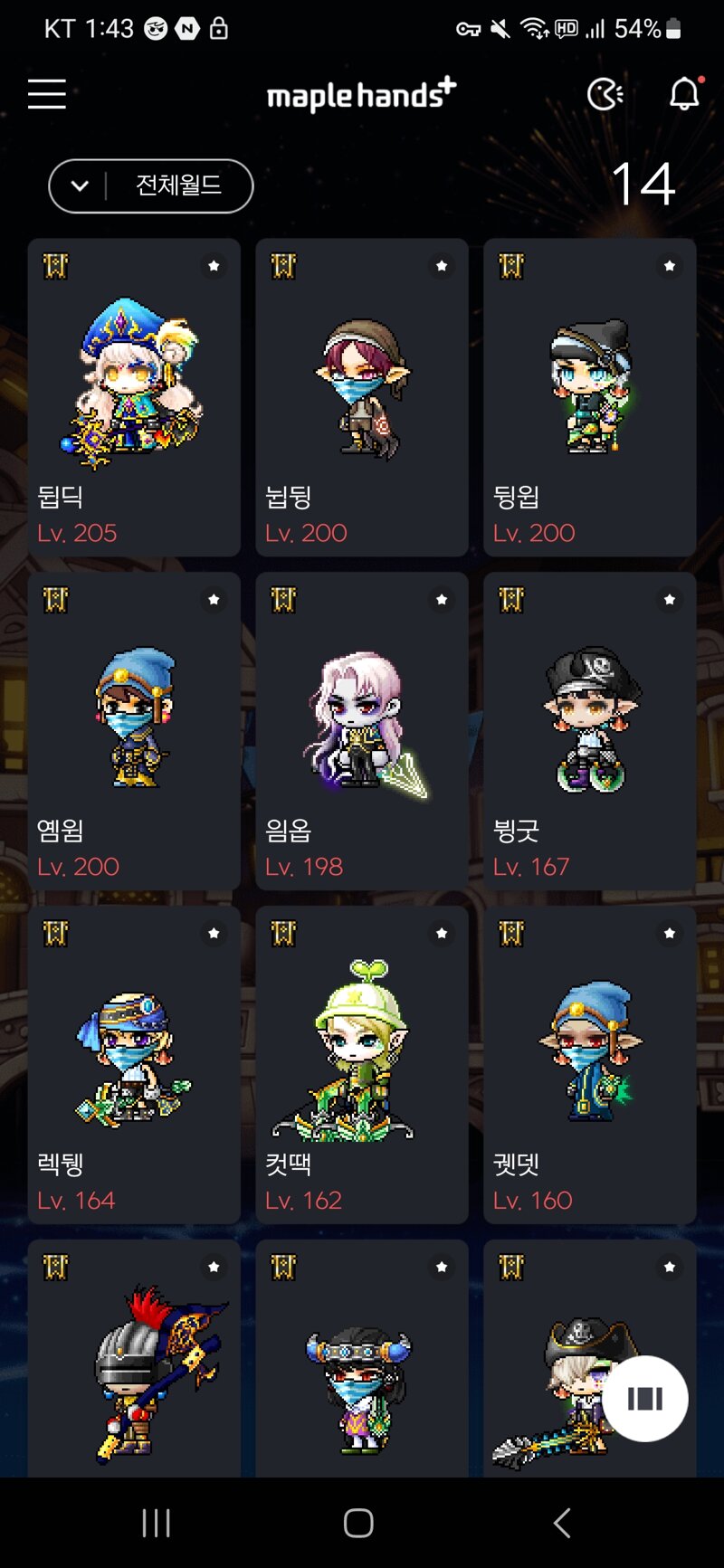Open character card 븽긋 Lv. 167
The height and width of the screenshot is (1568, 724).
pyautogui.click(x=590, y=731)
